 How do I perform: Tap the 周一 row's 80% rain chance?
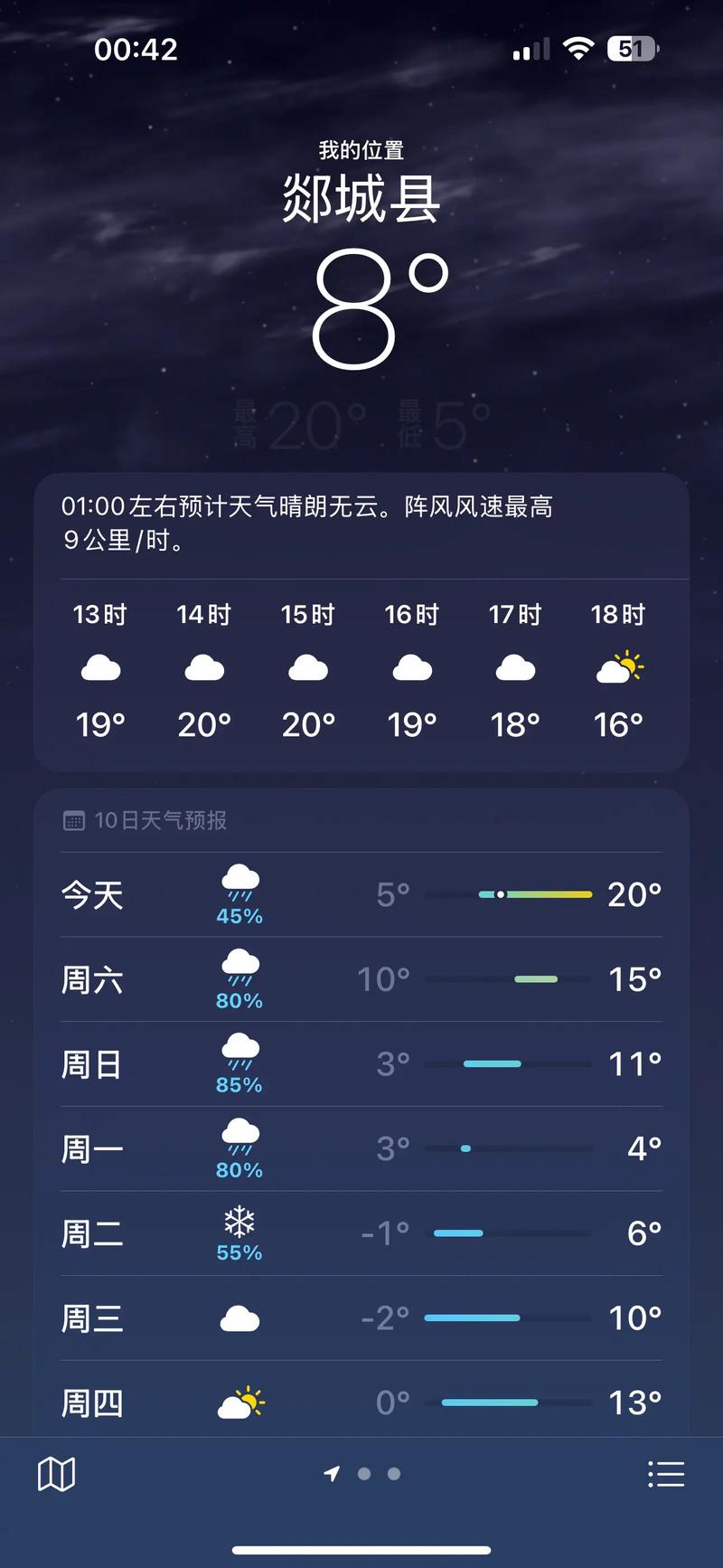pyautogui.click(x=239, y=1169)
